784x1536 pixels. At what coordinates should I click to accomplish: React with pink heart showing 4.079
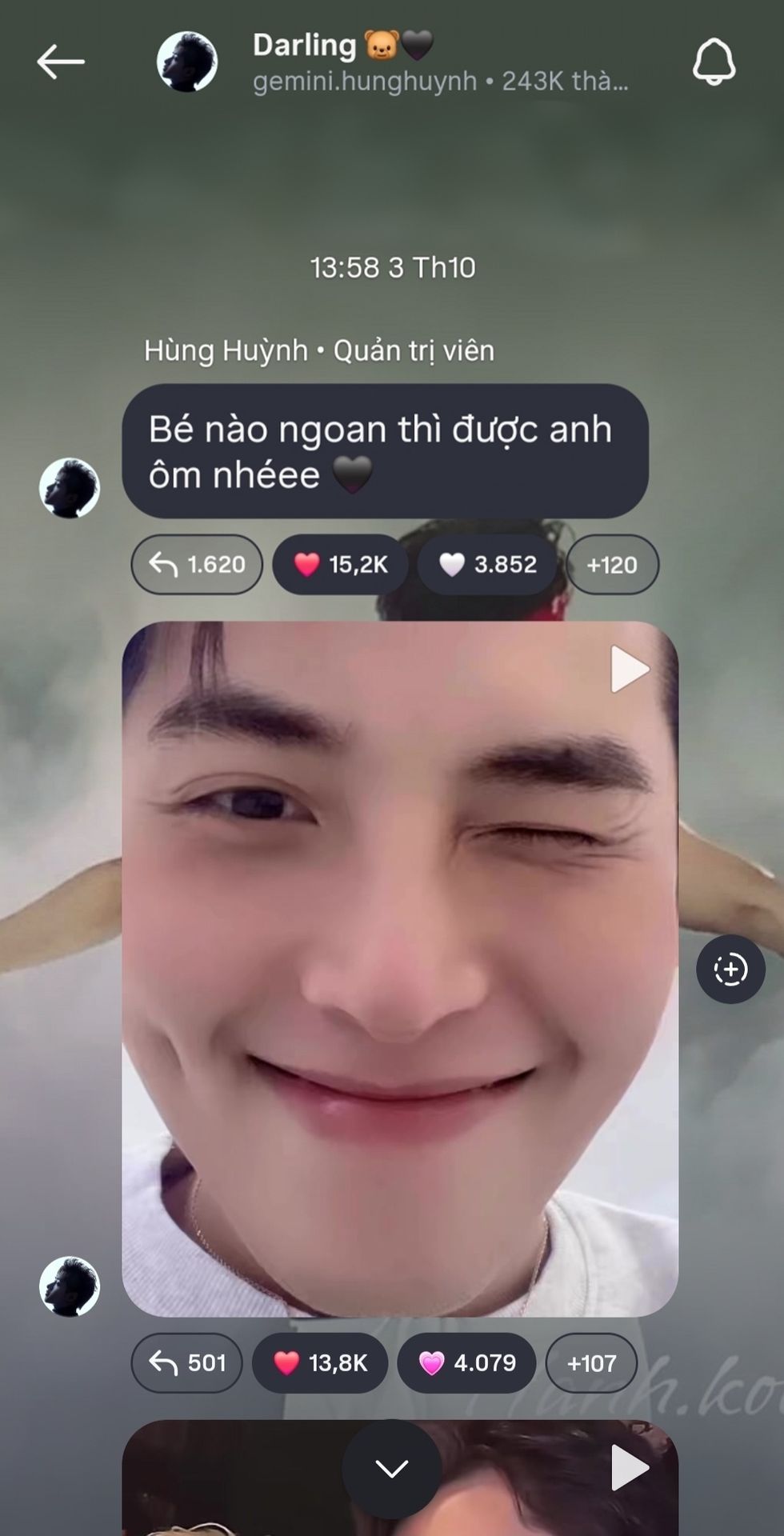(x=466, y=1362)
